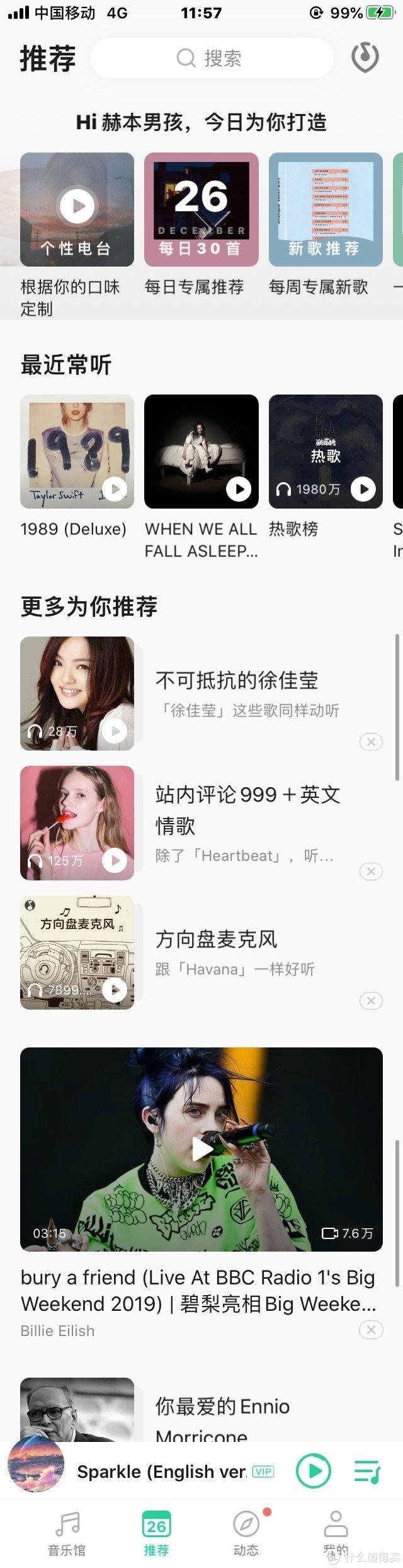Open the 热歌榜 hot songs chart
This screenshot has width=403, height=1568.
[x=325, y=451]
